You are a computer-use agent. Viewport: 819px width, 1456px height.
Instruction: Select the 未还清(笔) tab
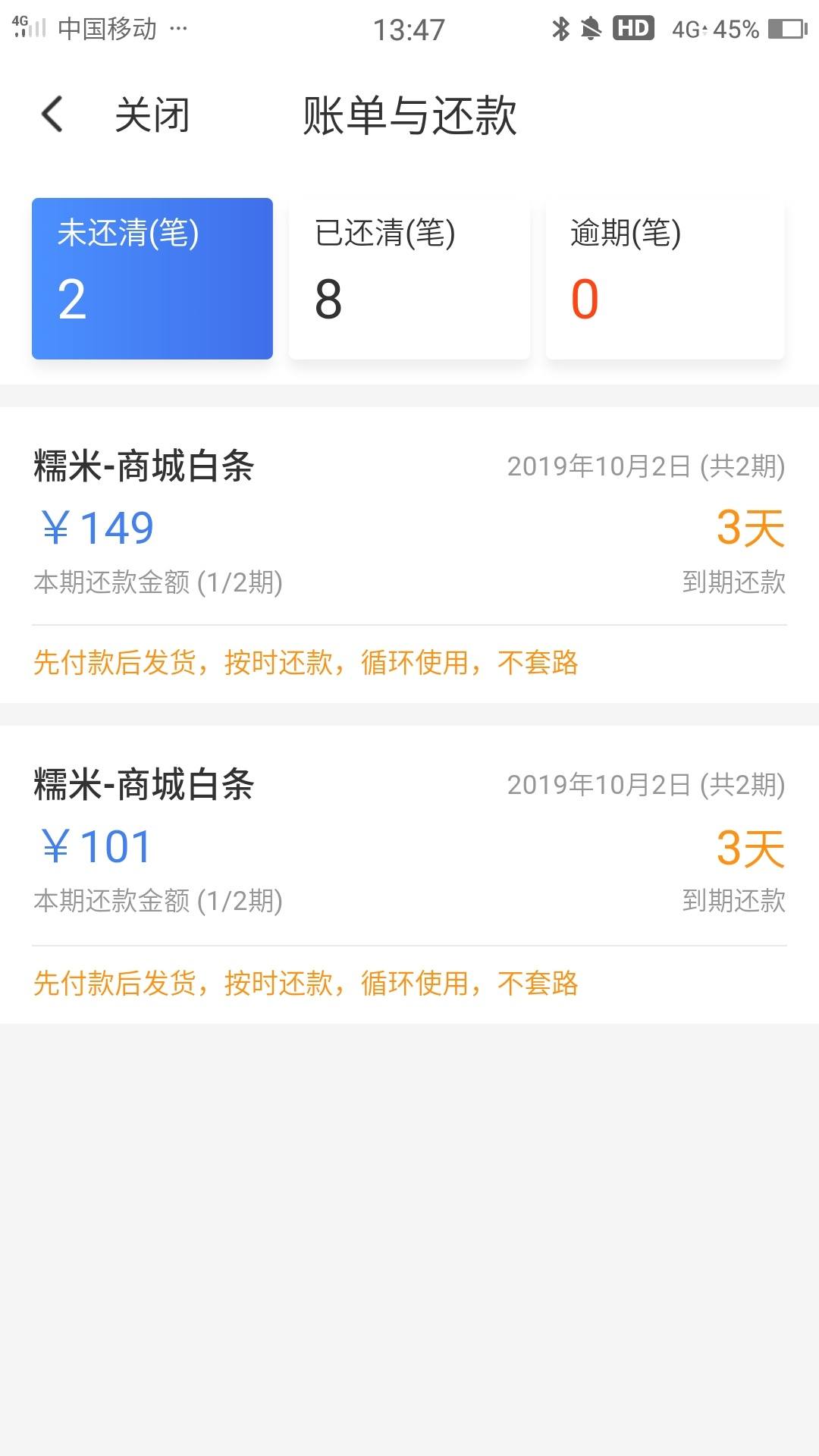[x=152, y=278]
